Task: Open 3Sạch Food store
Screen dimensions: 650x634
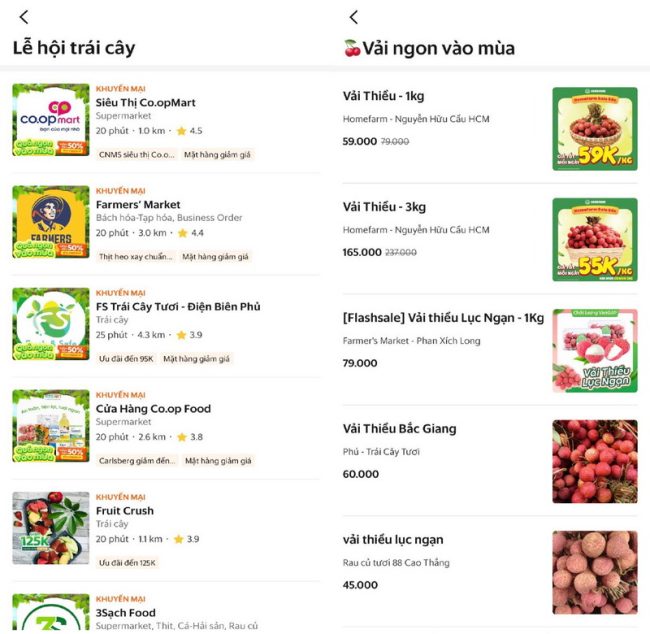Action: [126, 613]
